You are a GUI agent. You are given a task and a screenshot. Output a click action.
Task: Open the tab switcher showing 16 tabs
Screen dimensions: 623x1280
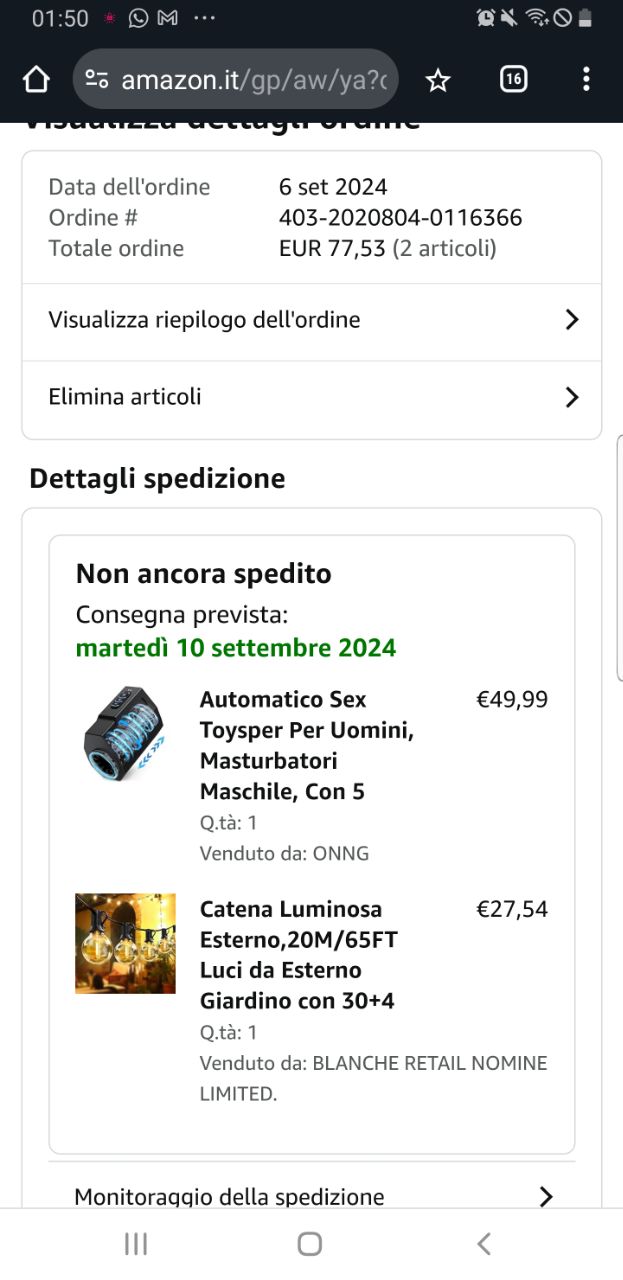click(513, 80)
